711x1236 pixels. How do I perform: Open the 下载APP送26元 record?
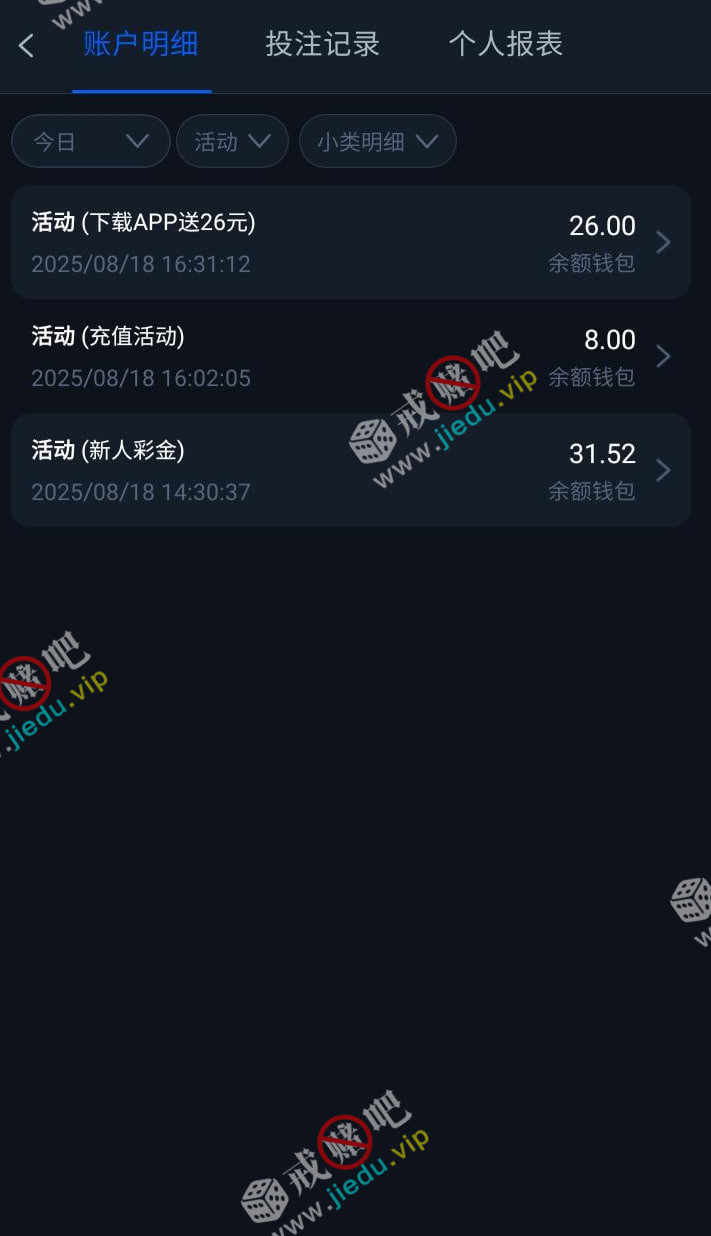pyautogui.click(x=350, y=242)
